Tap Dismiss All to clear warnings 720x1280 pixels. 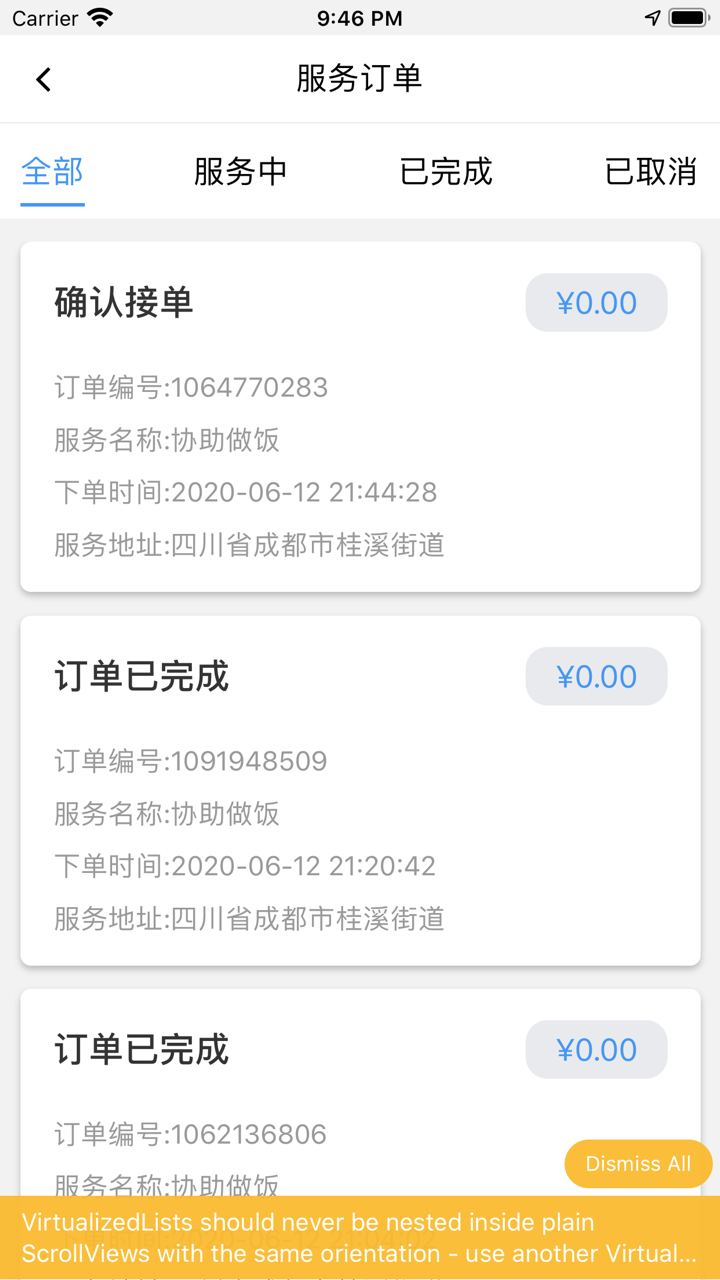(638, 1163)
